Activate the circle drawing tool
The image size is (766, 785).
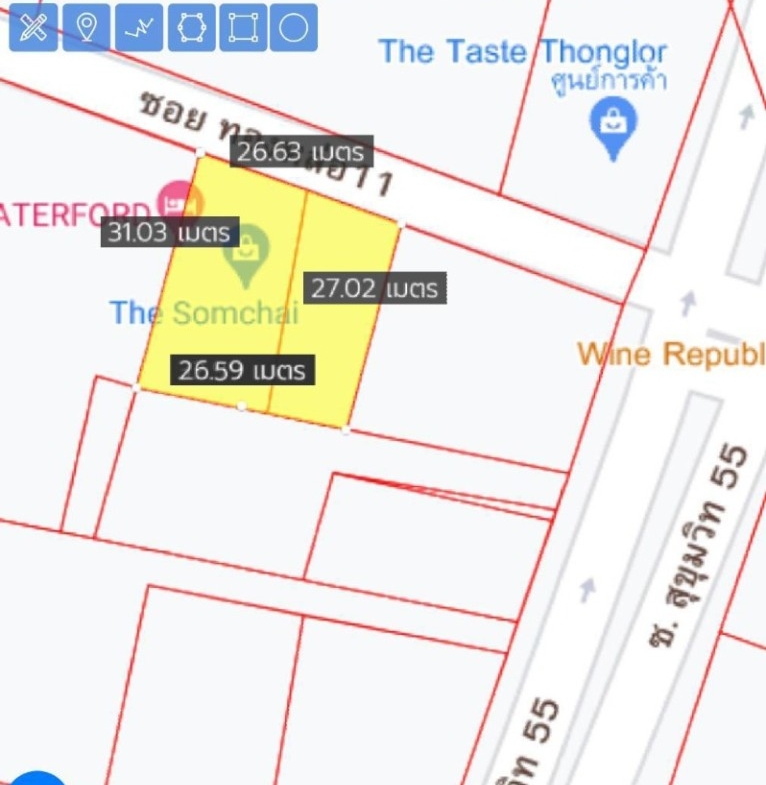click(293, 27)
